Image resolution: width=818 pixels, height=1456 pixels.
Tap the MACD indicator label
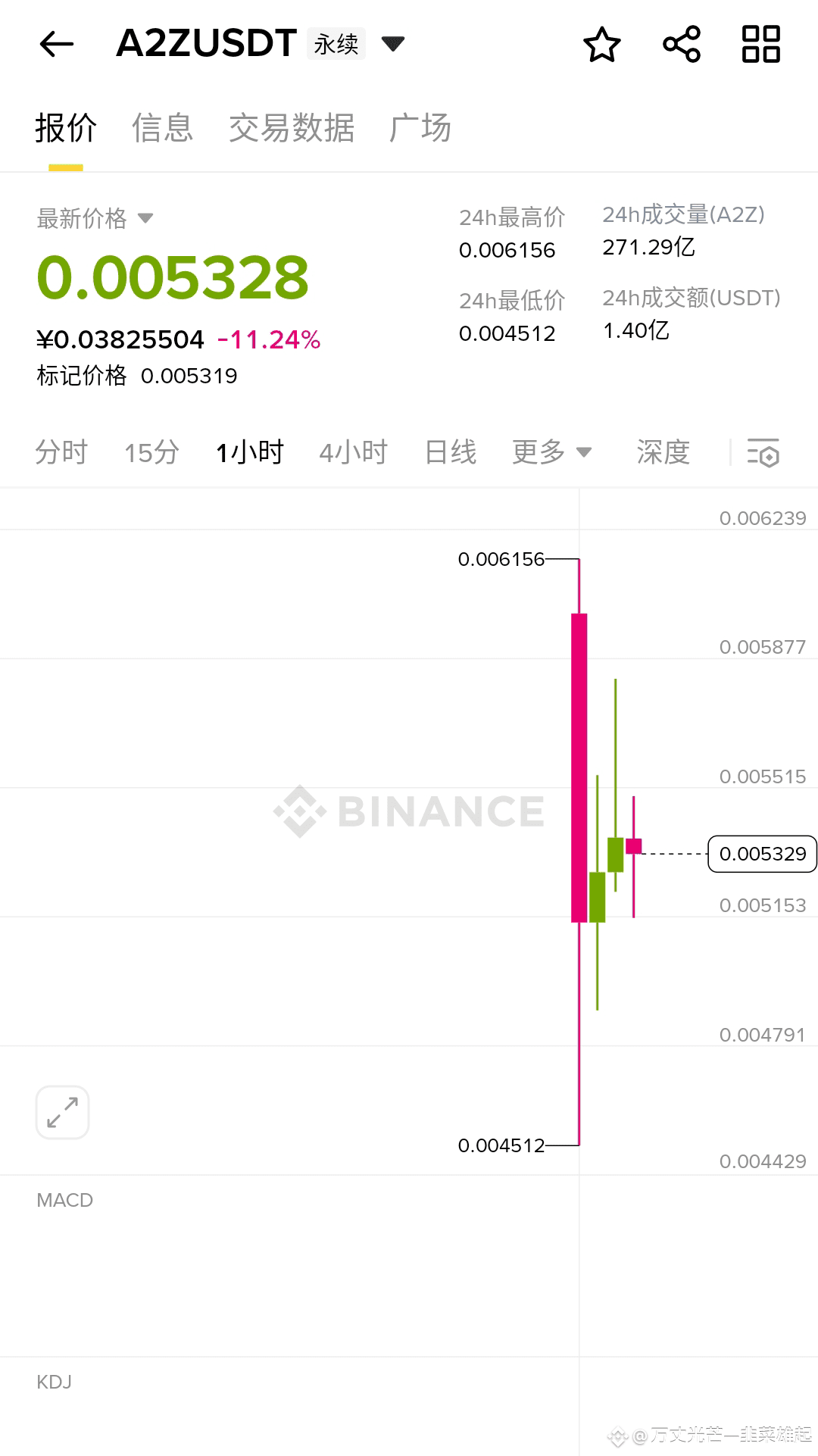(64, 1200)
